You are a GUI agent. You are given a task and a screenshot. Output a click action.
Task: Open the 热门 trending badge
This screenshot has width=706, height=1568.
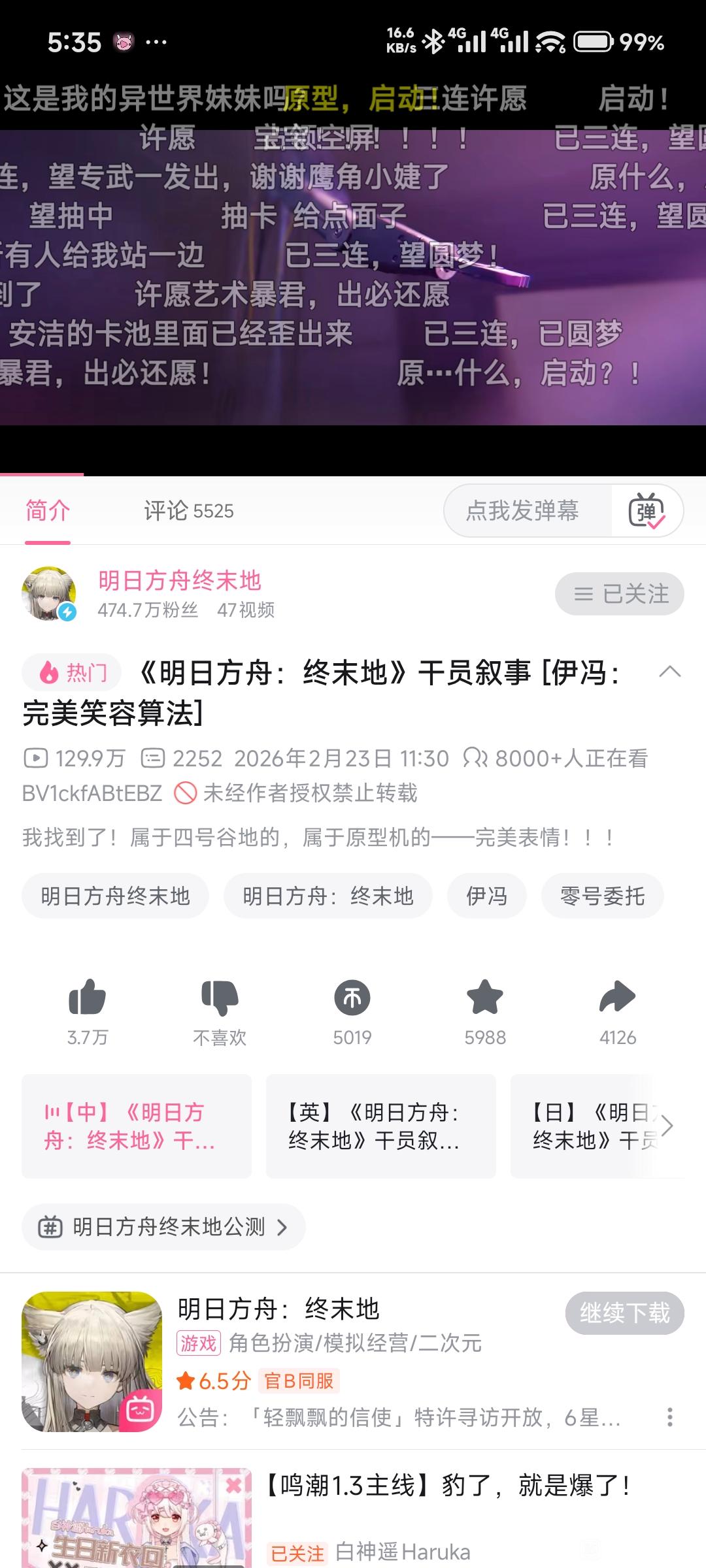point(72,672)
